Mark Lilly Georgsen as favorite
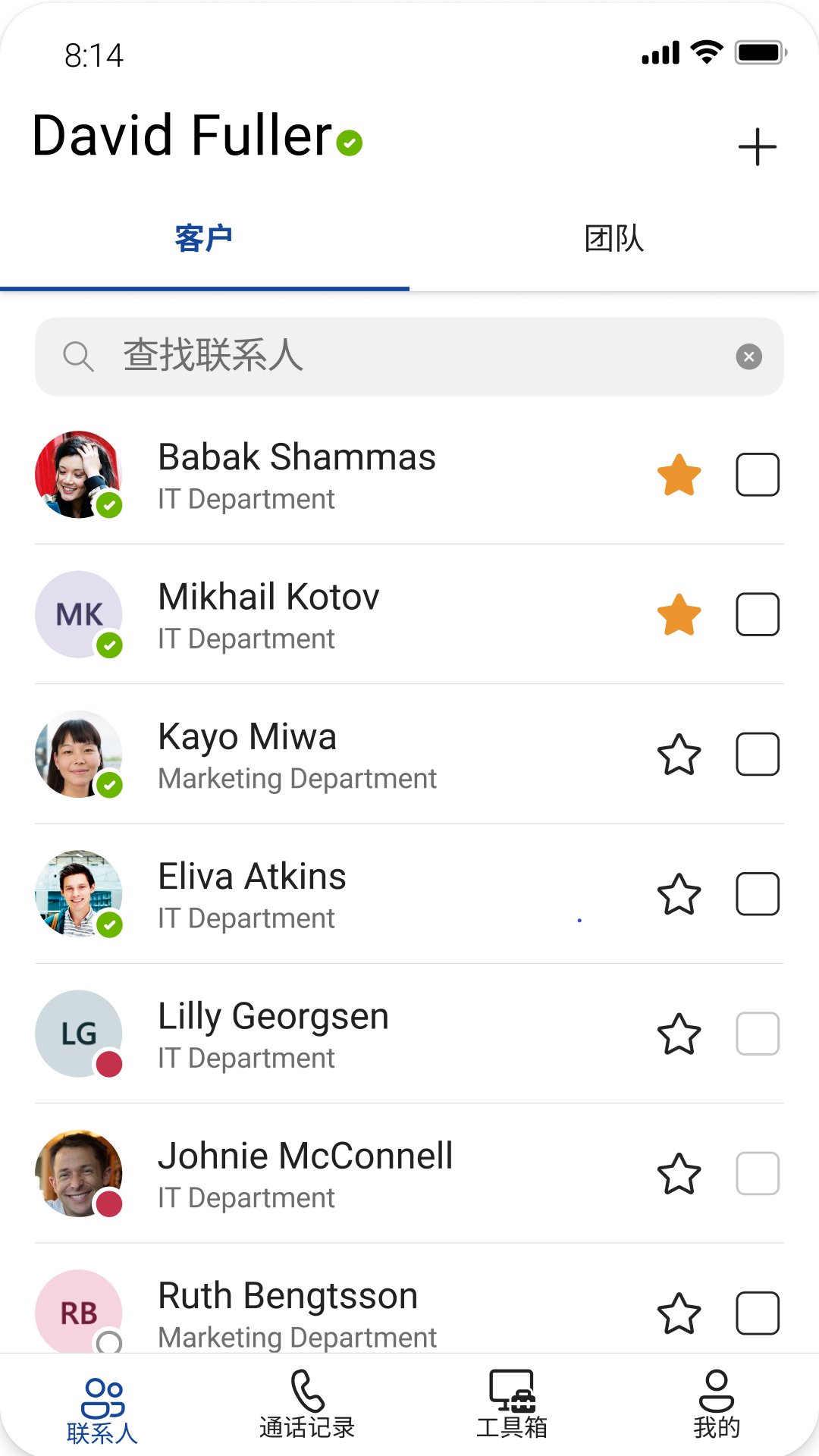 [679, 1034]
